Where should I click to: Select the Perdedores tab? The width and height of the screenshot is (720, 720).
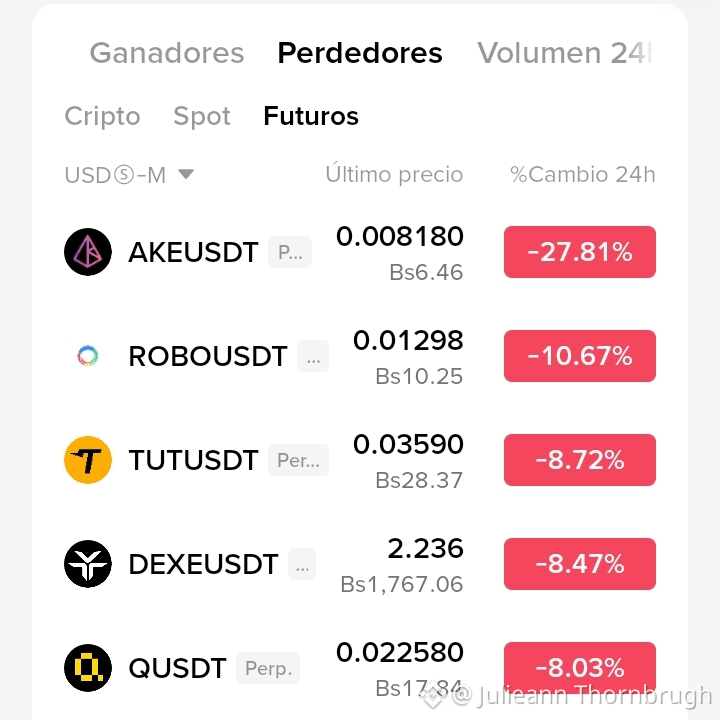[360, 53]
